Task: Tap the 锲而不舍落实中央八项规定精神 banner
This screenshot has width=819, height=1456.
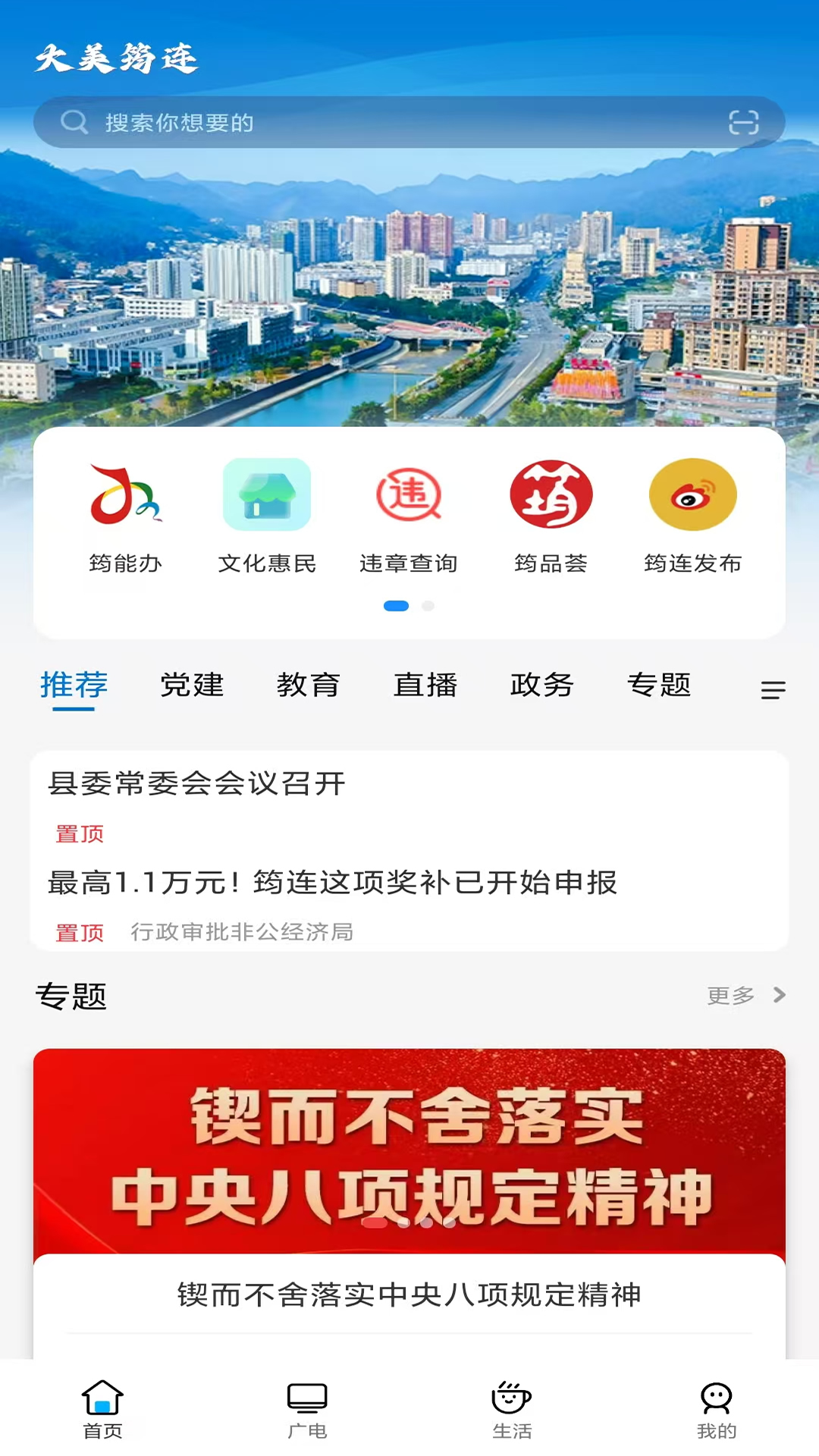Action: (x=409, y=1153)
